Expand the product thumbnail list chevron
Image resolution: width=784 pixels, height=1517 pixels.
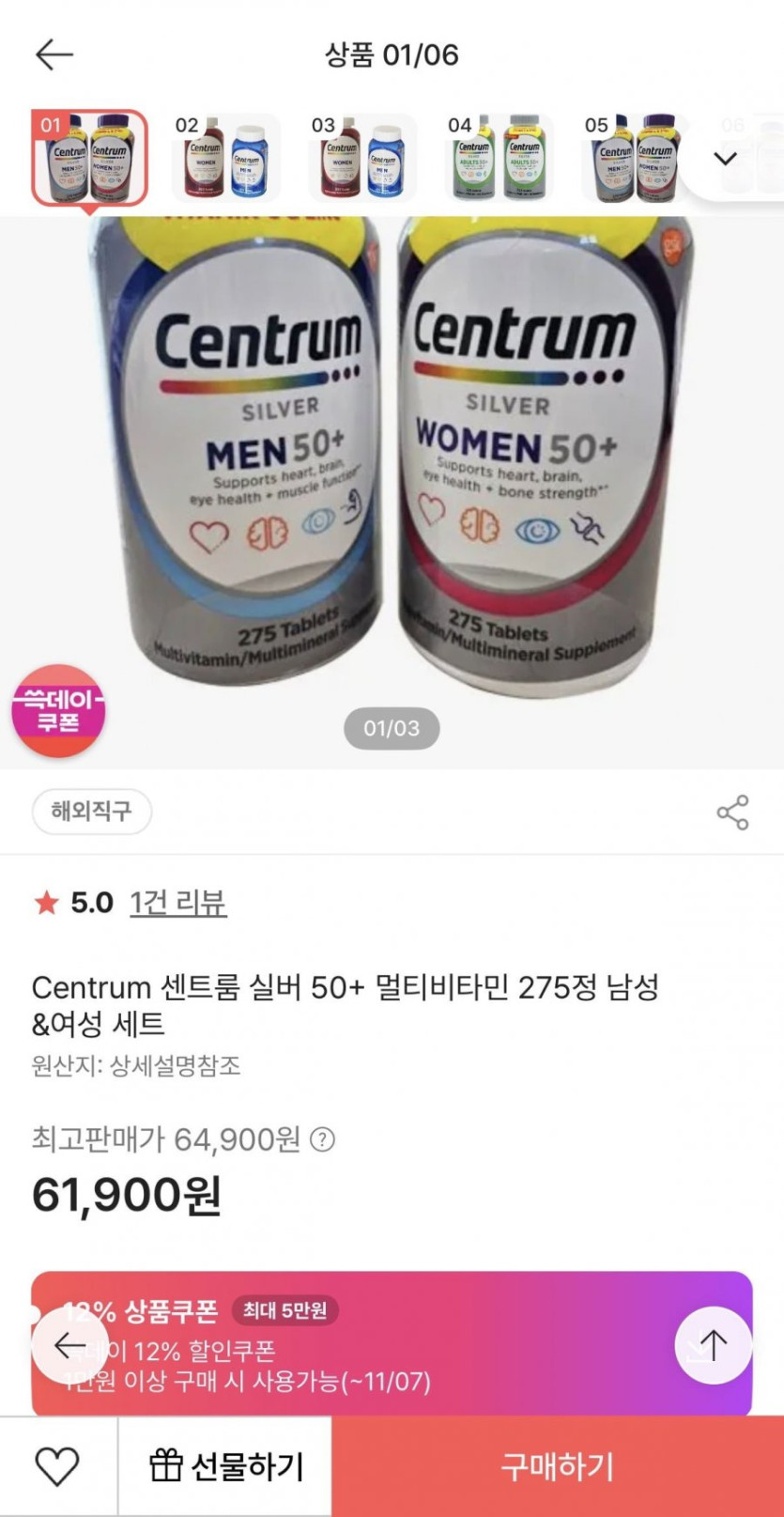726,158
